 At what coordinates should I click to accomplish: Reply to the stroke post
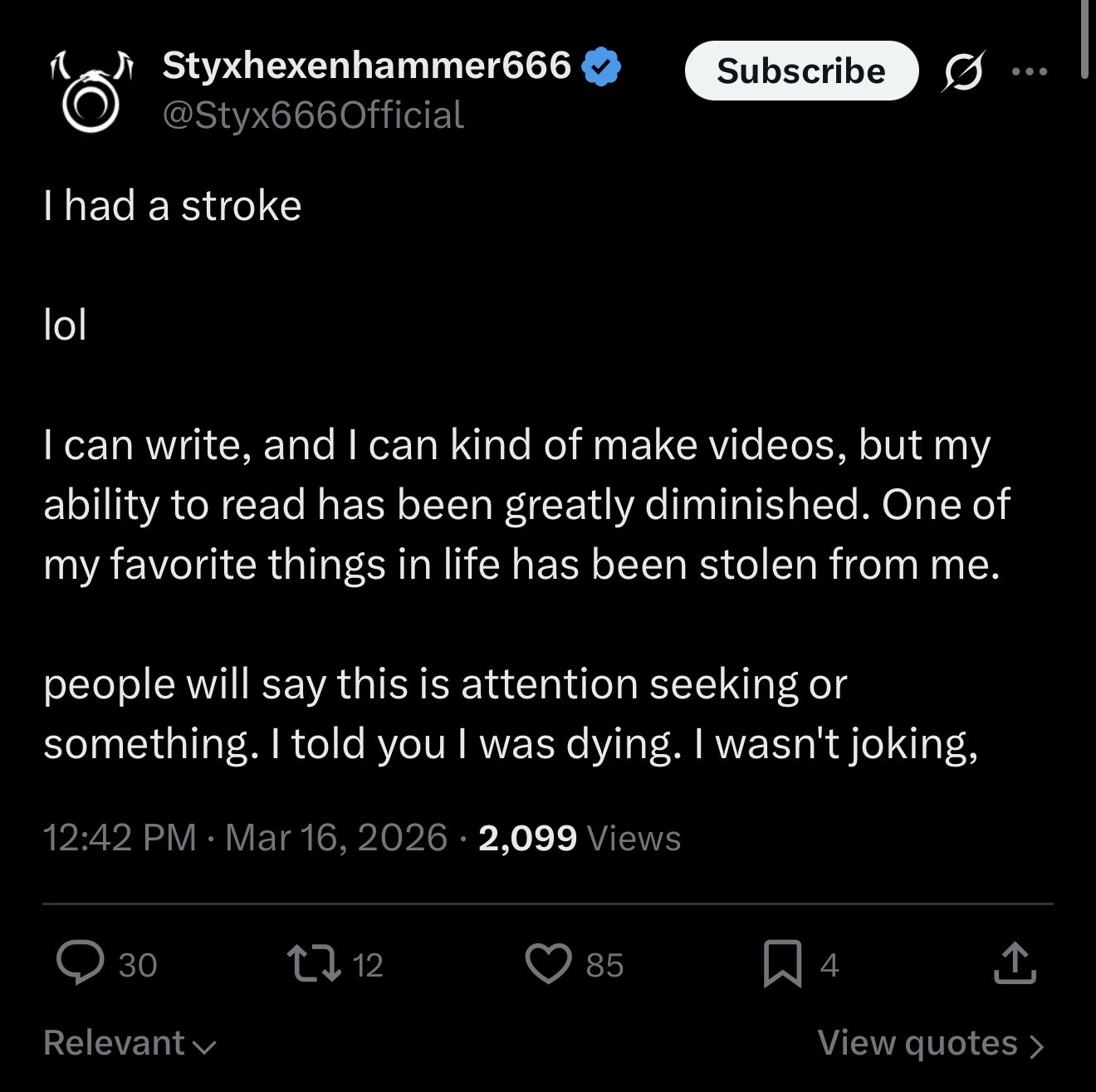(81, 964)
